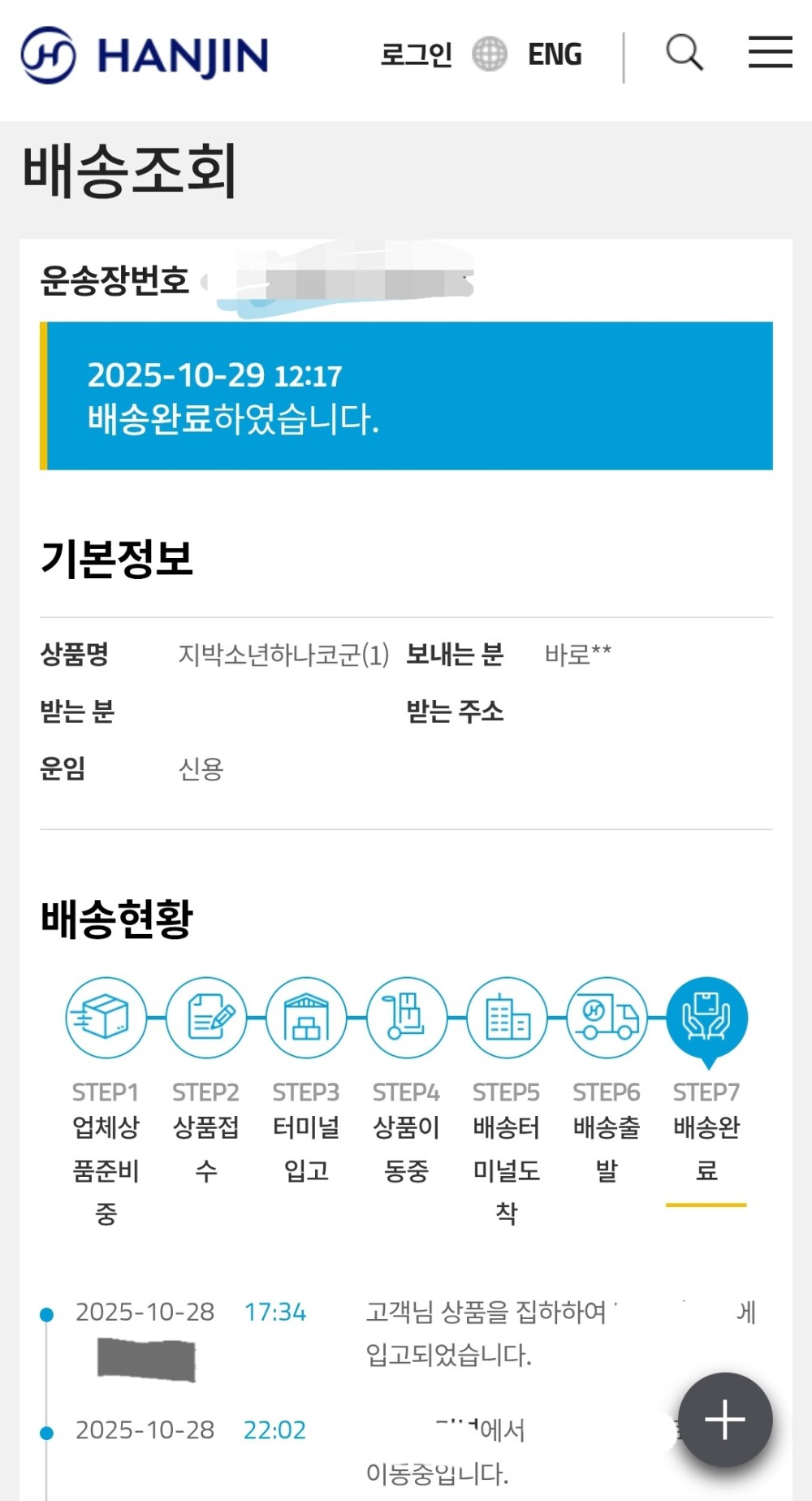Open the search magnifier icon
The height and width of the screenshot is (1501, 812).
point(684,53)
